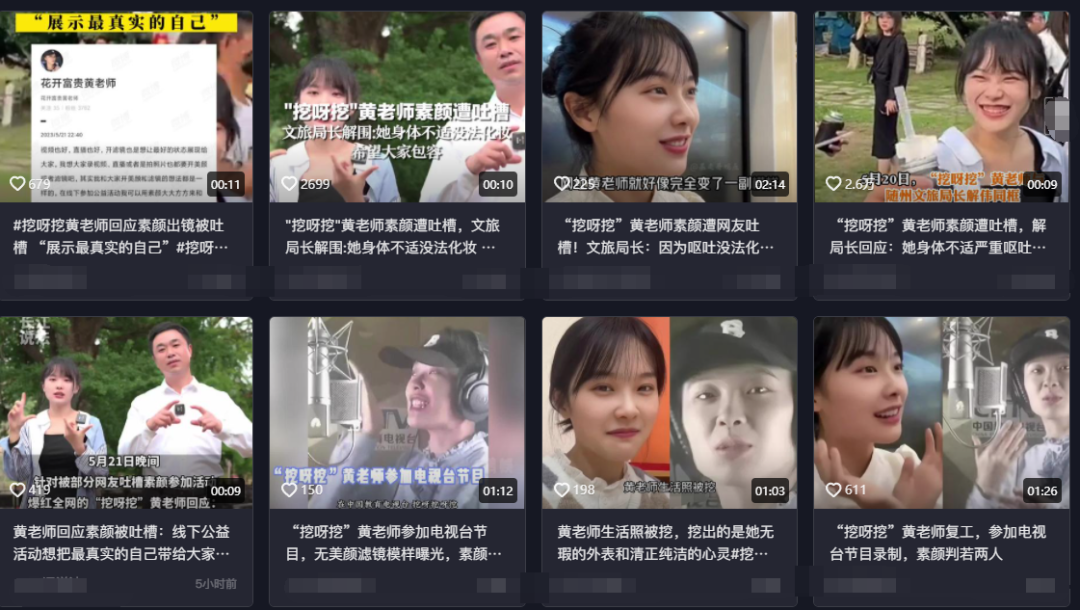Play the 01:26 video 黄老师复工
Viewport: 1080px width, 610px height.
coord(941,412)
